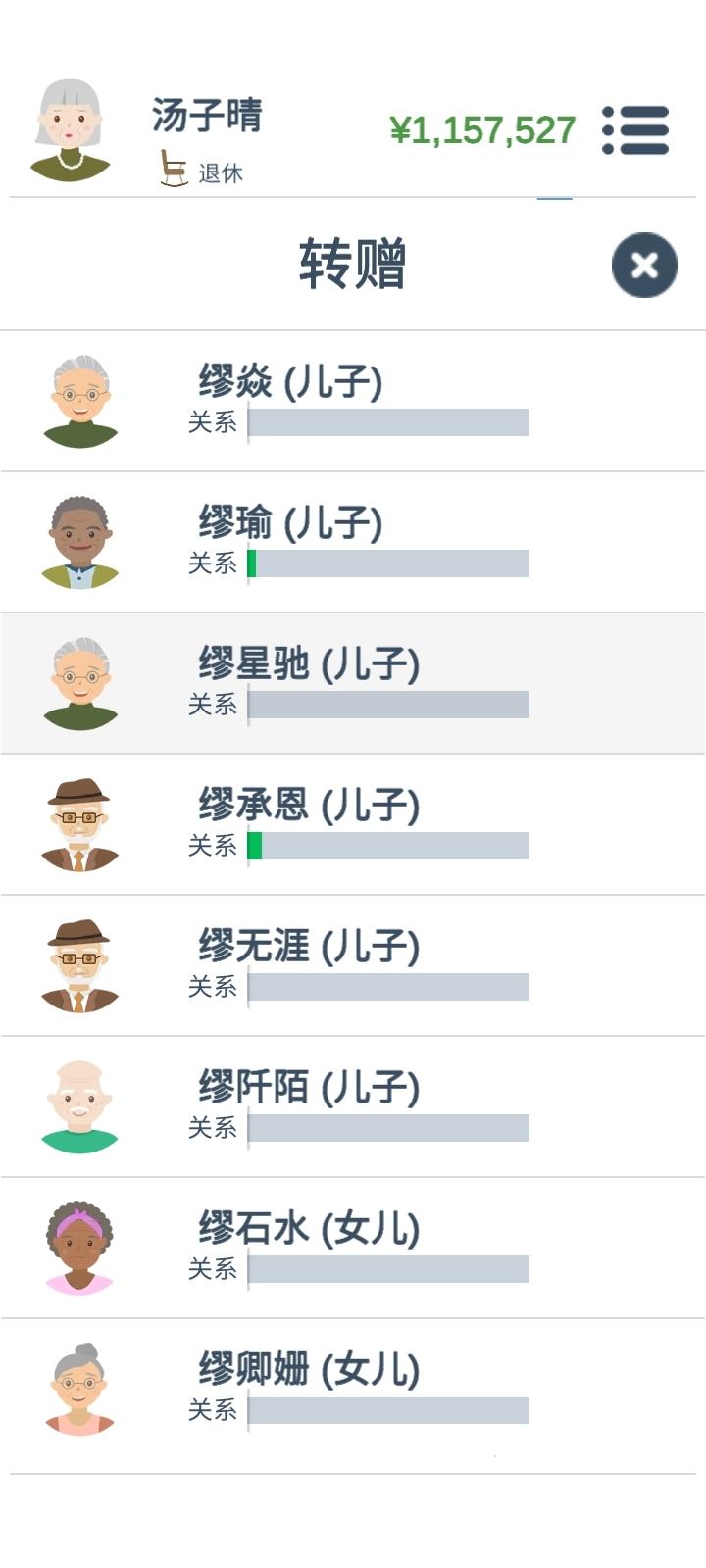
Task: Select daughter 缪卿姗 (女儿)
Action: pyautogui.click(x=353, y=1389)
